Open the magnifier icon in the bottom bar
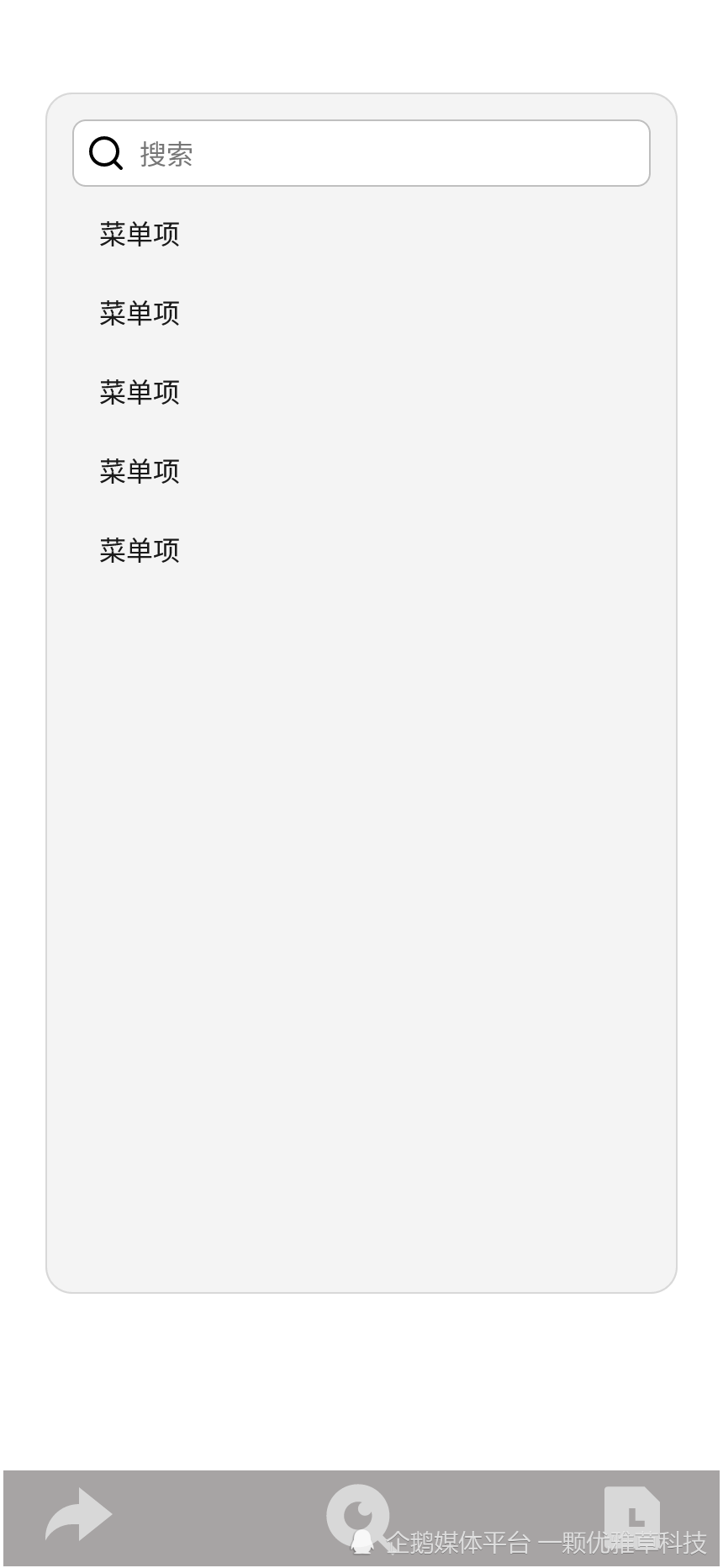The height and width of the screenshot is (1568, 723). point(361,1517)
